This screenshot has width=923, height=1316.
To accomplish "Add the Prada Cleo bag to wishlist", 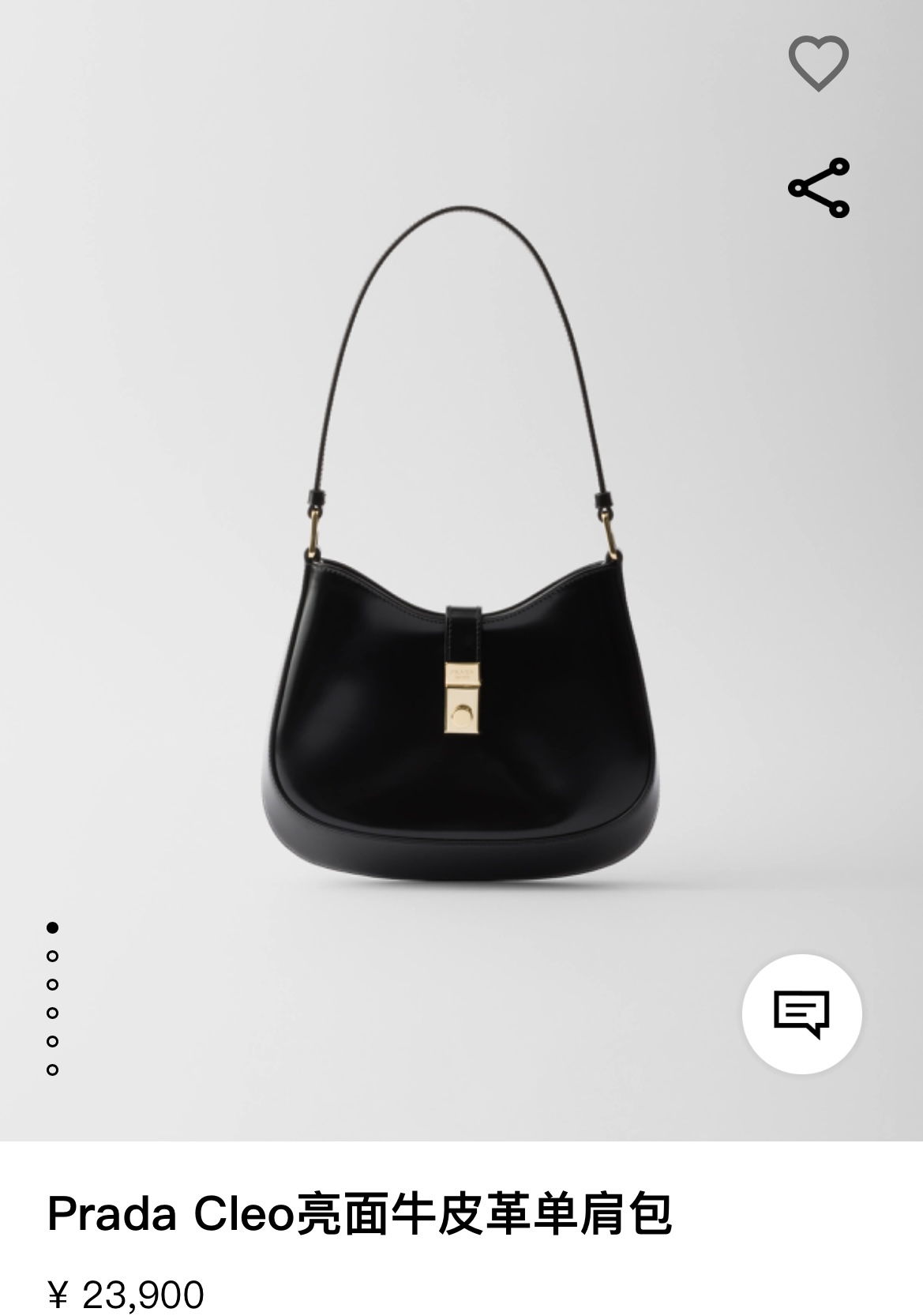I will pyautogui.click(x=818, y=63).
